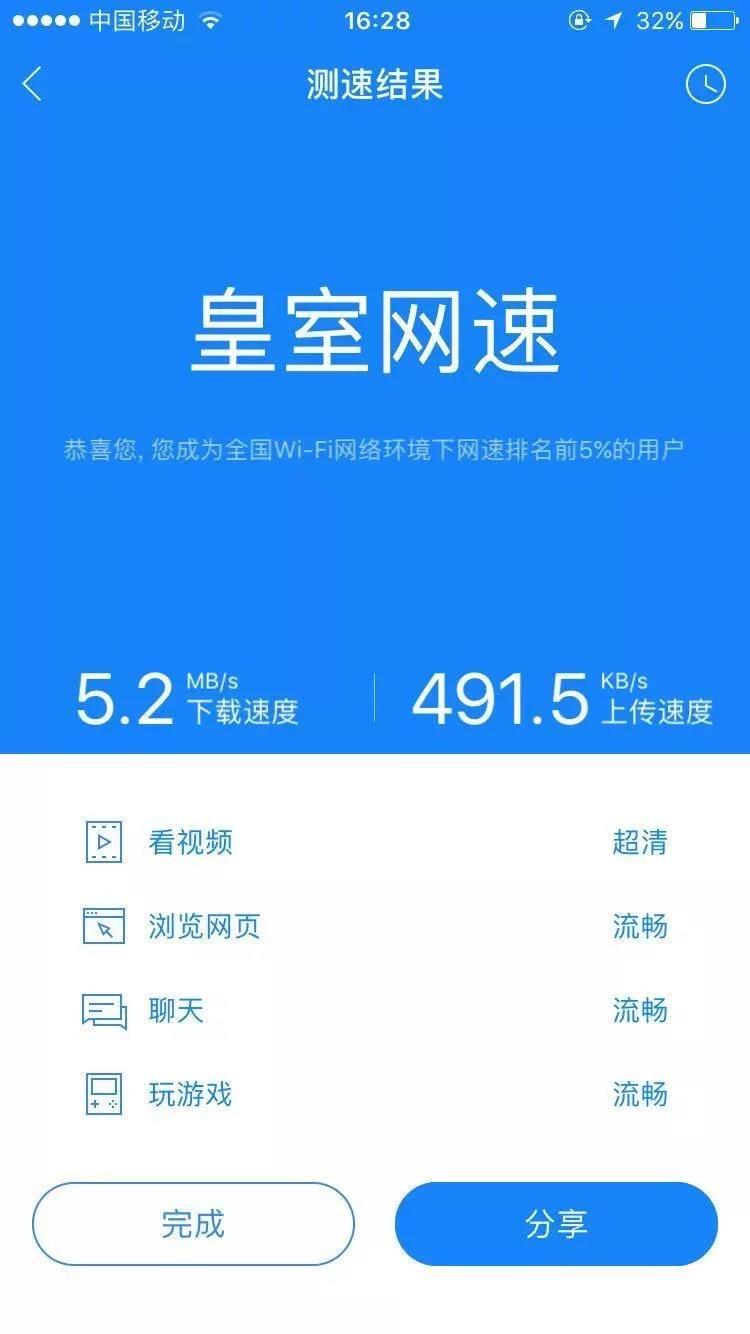Open the speed test history clock icon
Viewport: 750px width, 1334px height.
pyautogui.click(x=706, y=85)
